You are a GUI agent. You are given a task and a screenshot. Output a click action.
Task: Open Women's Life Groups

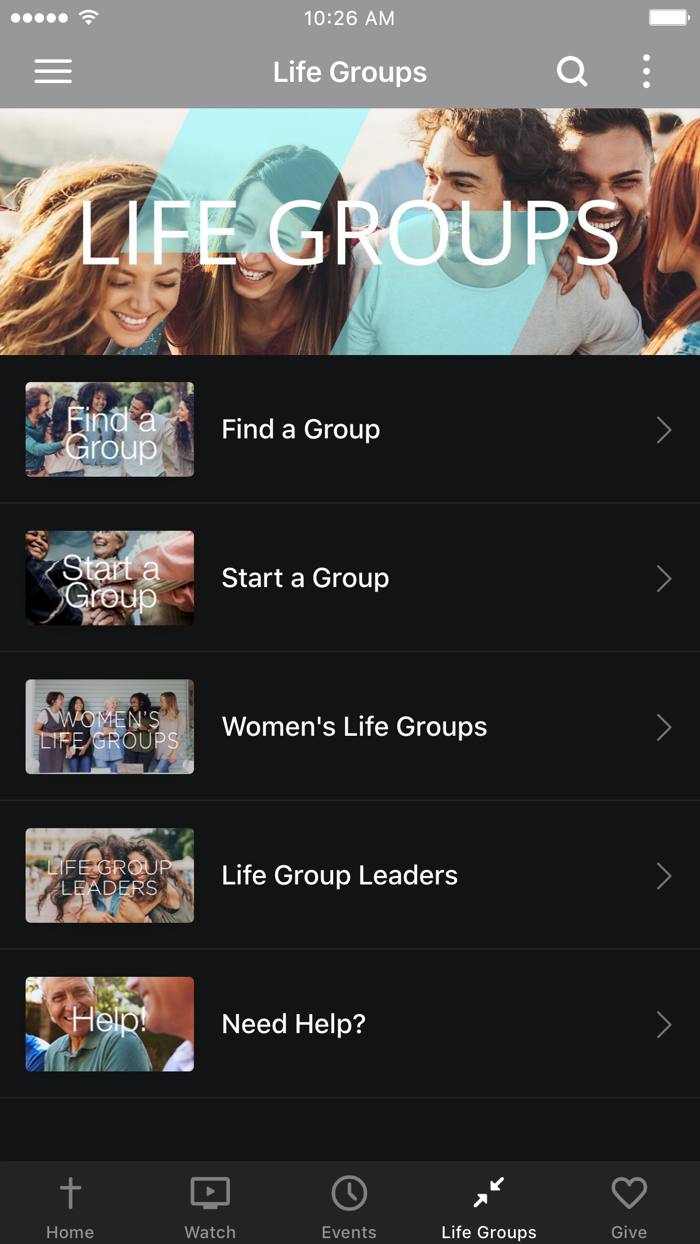[x=350, y=727]
